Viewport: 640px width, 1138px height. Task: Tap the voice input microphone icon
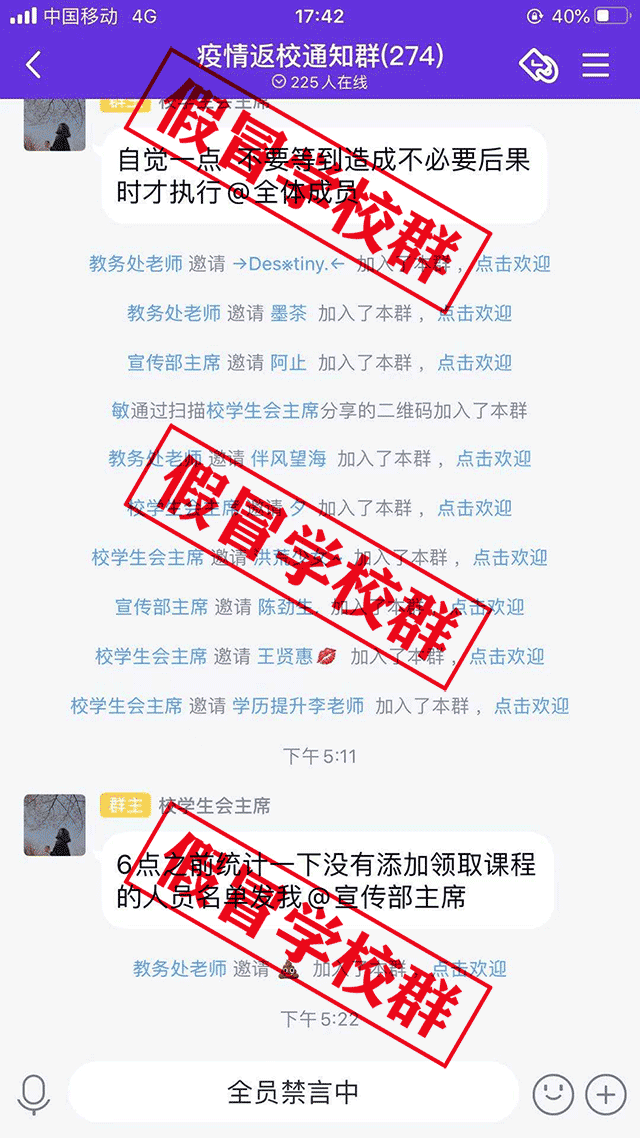[x=34, y=1094]
